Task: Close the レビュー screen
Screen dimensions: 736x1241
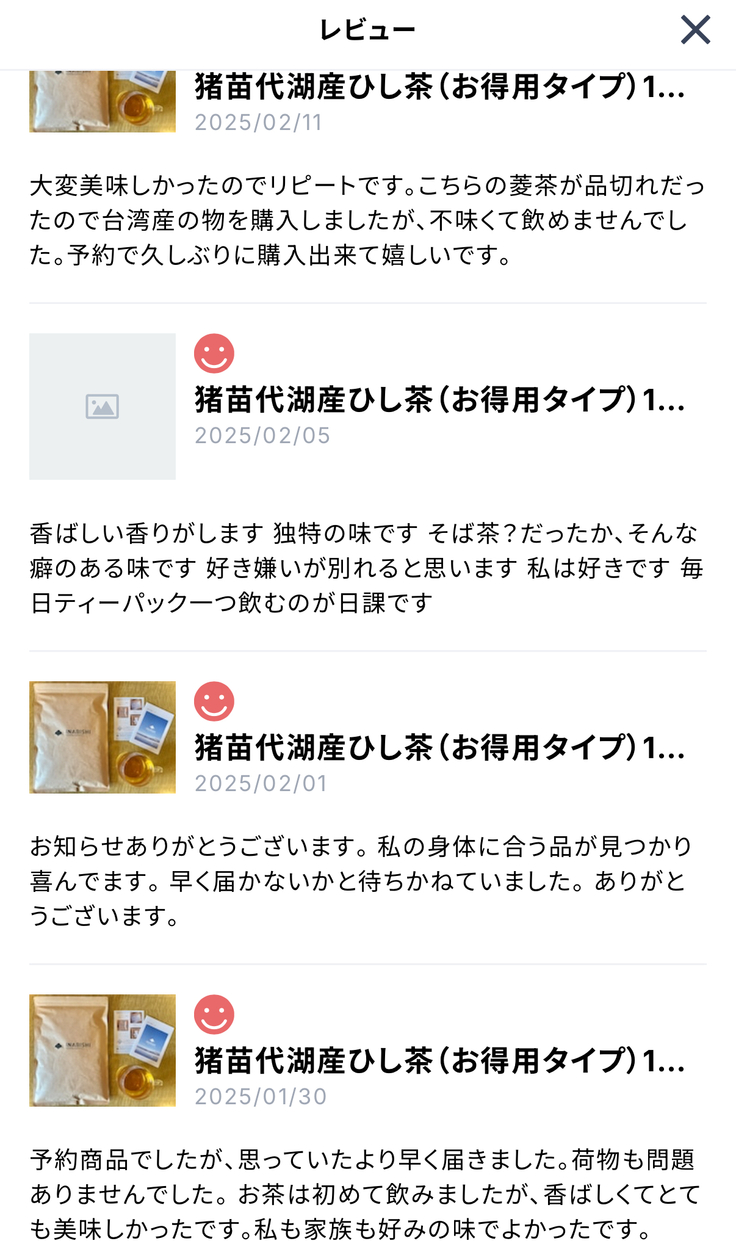Action: 695,30
